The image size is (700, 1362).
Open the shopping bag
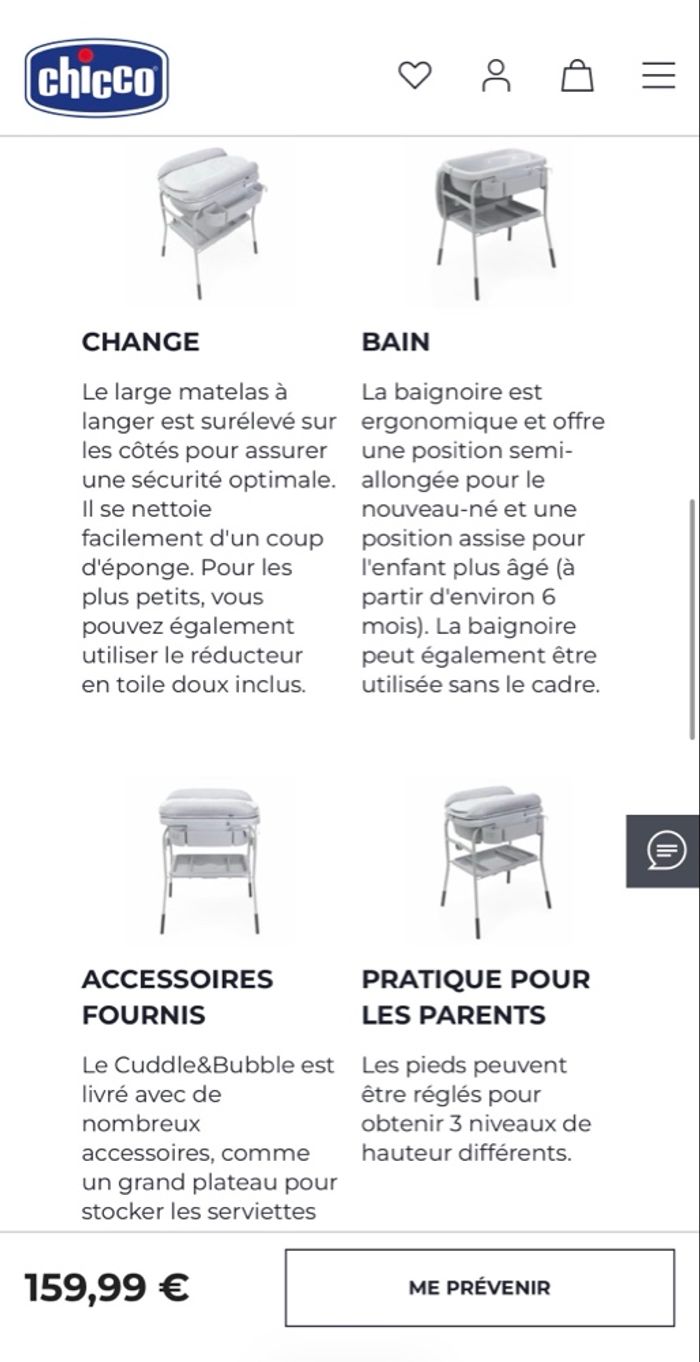point(577,76)
